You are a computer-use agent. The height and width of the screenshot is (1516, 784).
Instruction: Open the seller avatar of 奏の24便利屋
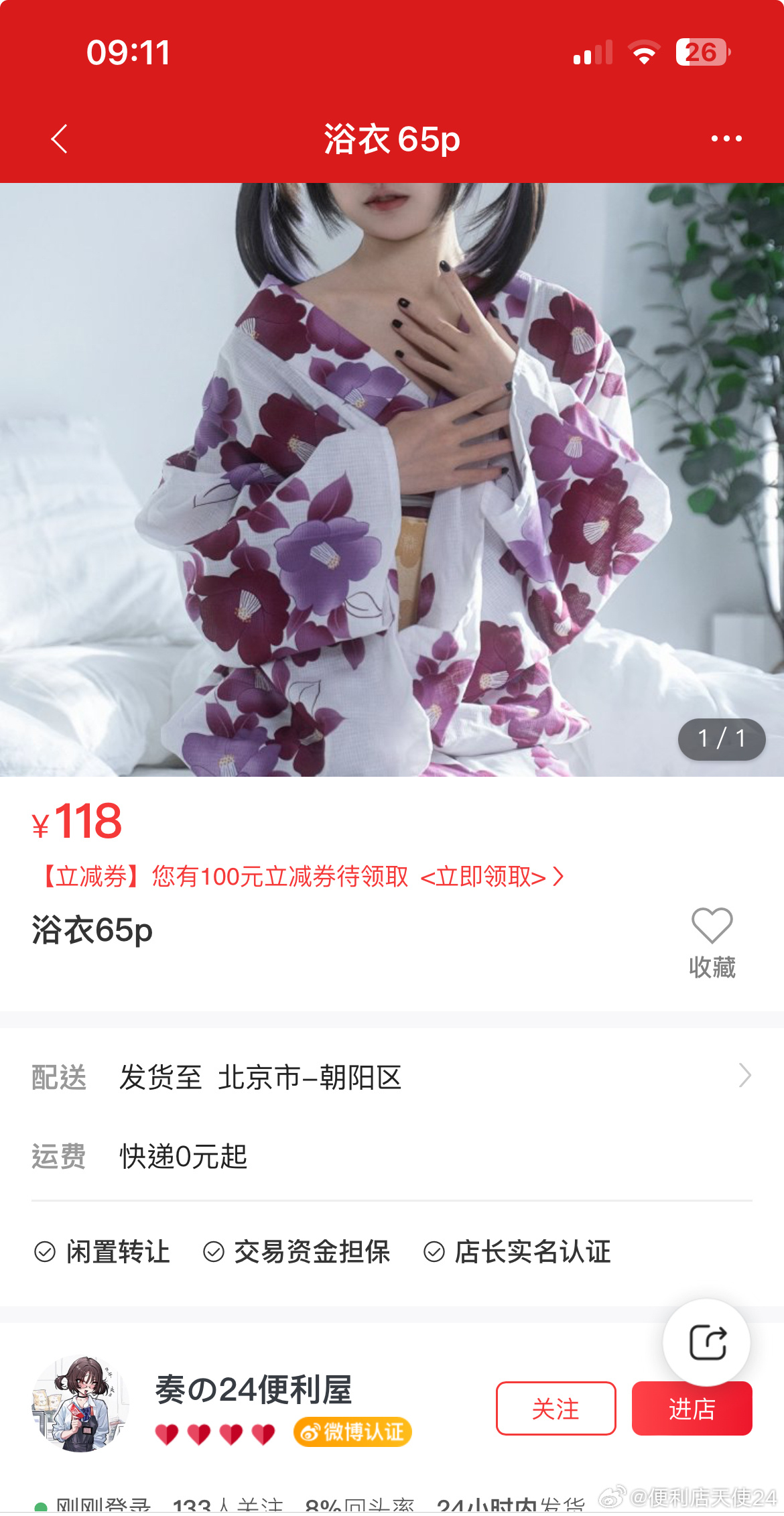click(80, 1404)
